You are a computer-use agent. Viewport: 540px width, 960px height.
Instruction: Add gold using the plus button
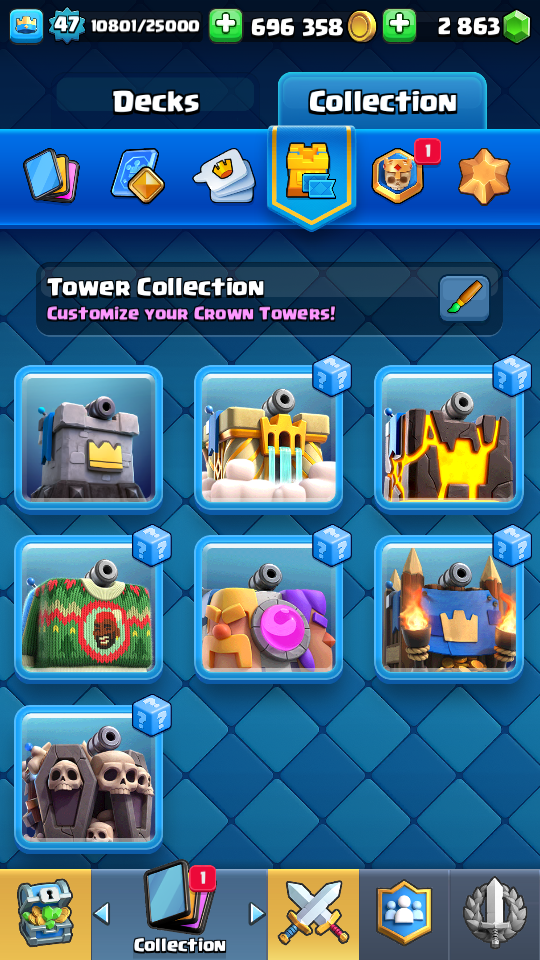tap(225, 26)
